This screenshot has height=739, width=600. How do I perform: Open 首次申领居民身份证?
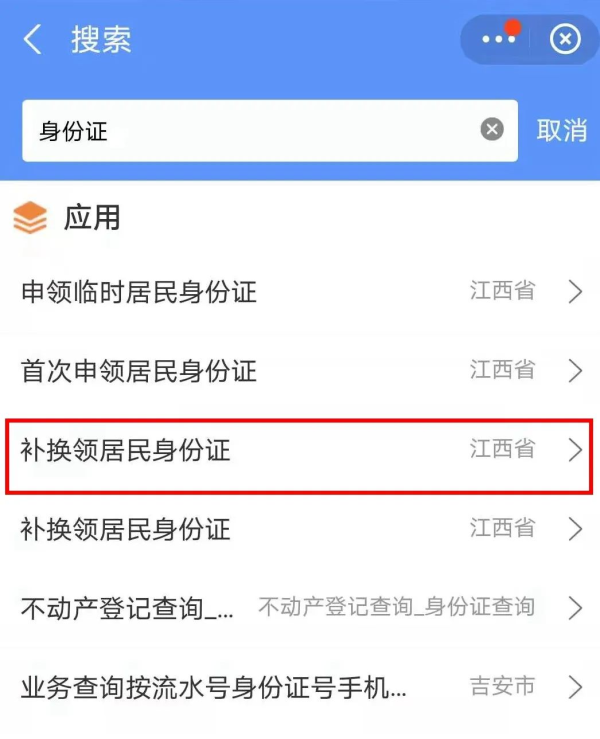(300, 371)
